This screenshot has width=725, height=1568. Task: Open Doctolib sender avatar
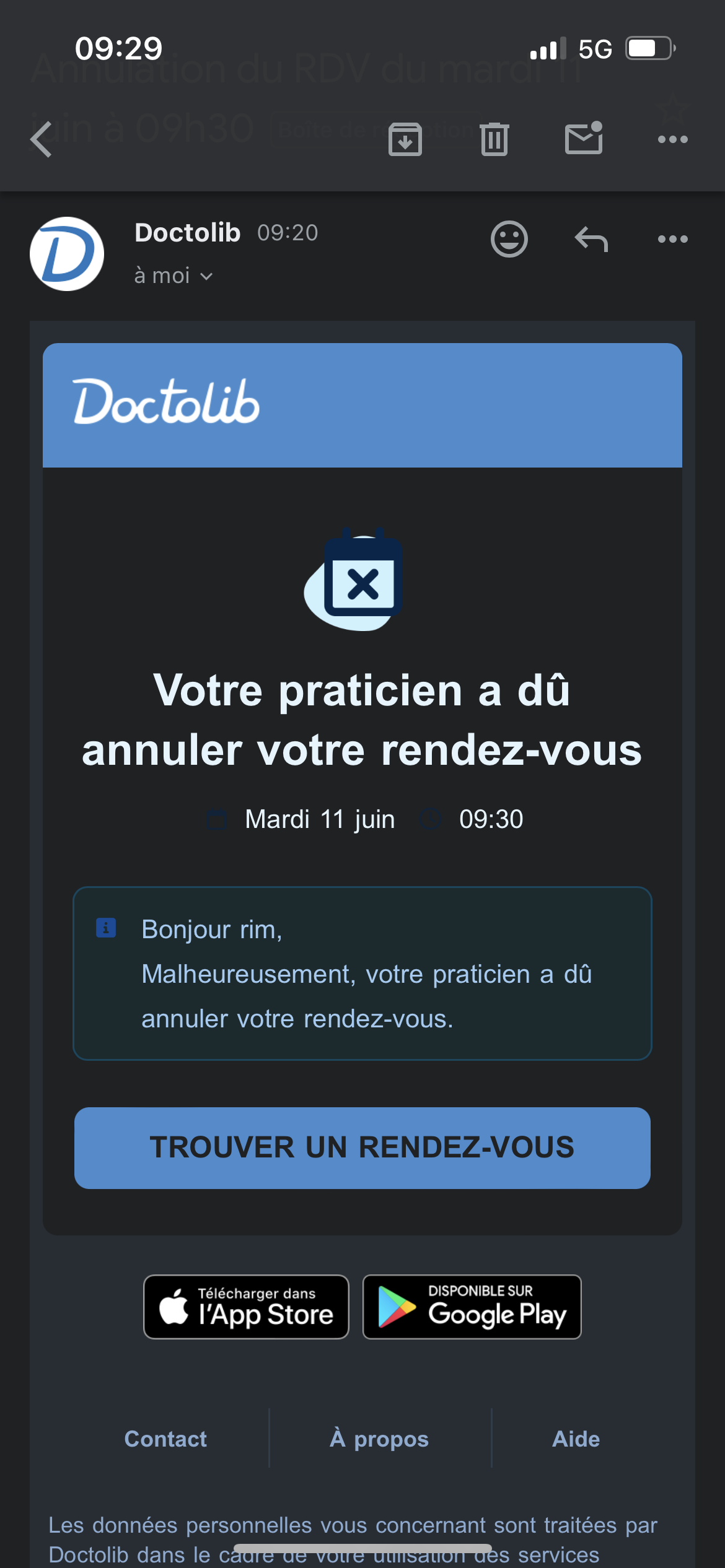tap(67, 254)
